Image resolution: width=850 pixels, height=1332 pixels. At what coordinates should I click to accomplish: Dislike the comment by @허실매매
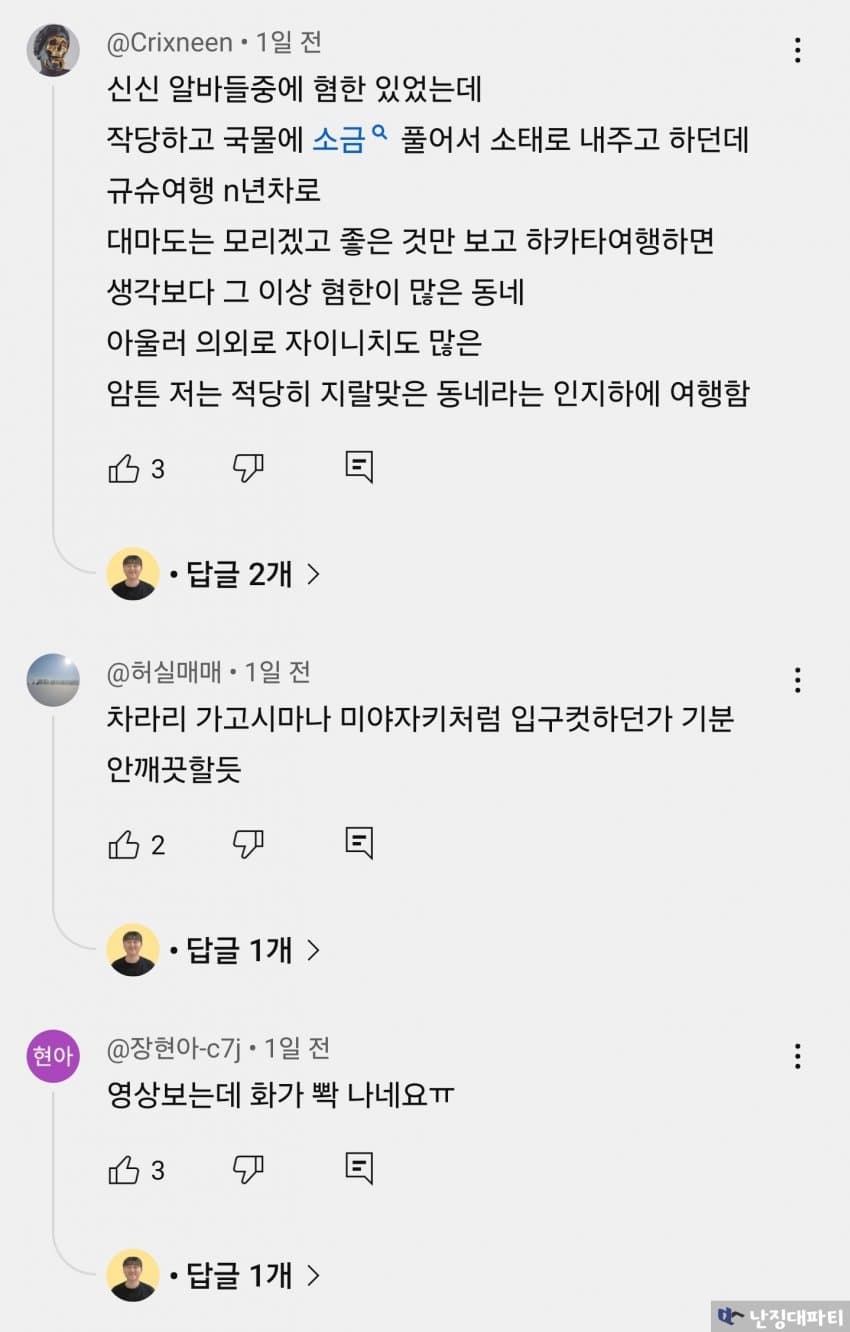(247, 844)
